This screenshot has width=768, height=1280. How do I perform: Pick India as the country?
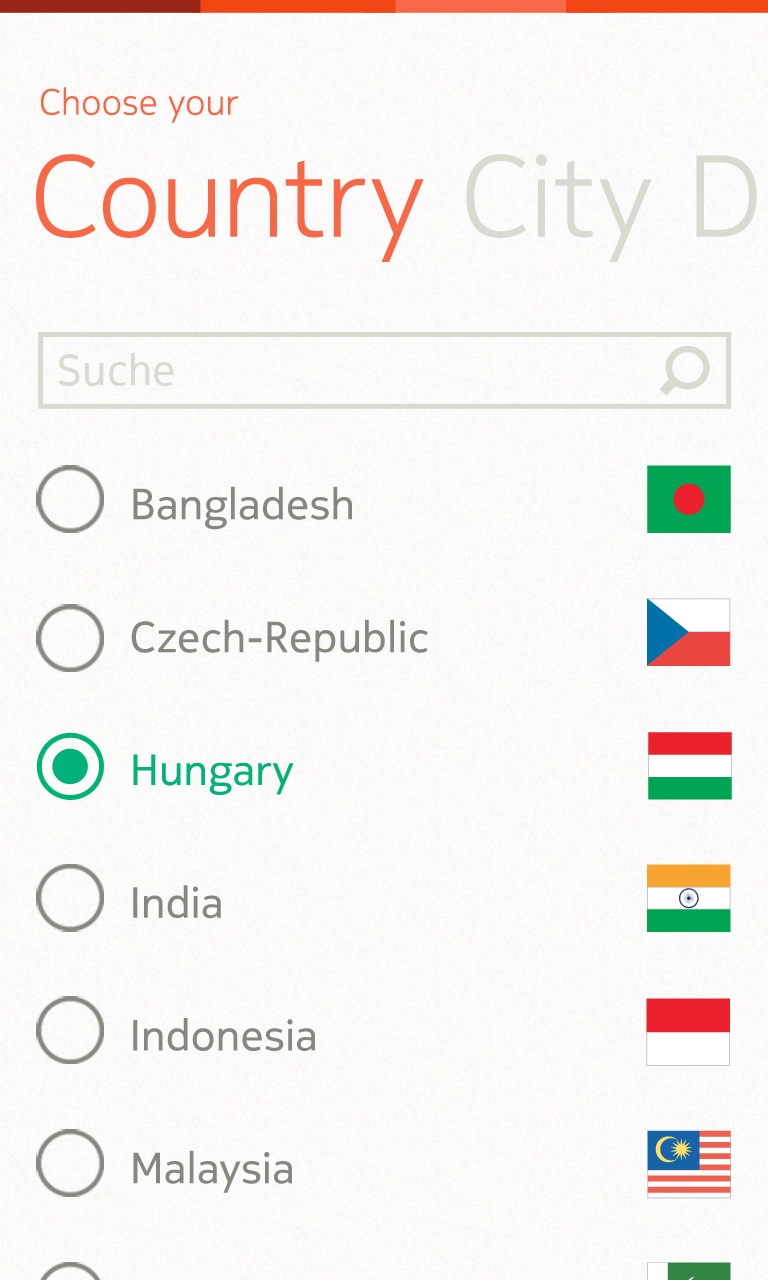click(x=70, y=898)
